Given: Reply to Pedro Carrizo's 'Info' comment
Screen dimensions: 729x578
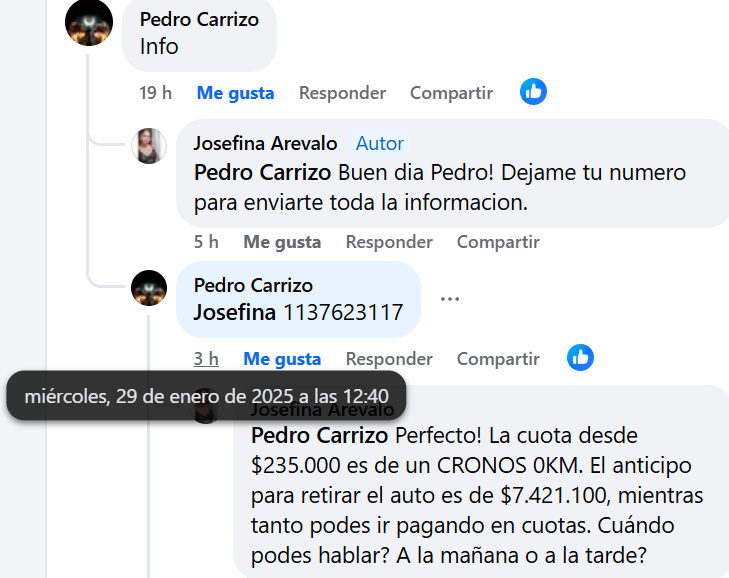Looking at the screenshot, I should click(x=342, y=93).
